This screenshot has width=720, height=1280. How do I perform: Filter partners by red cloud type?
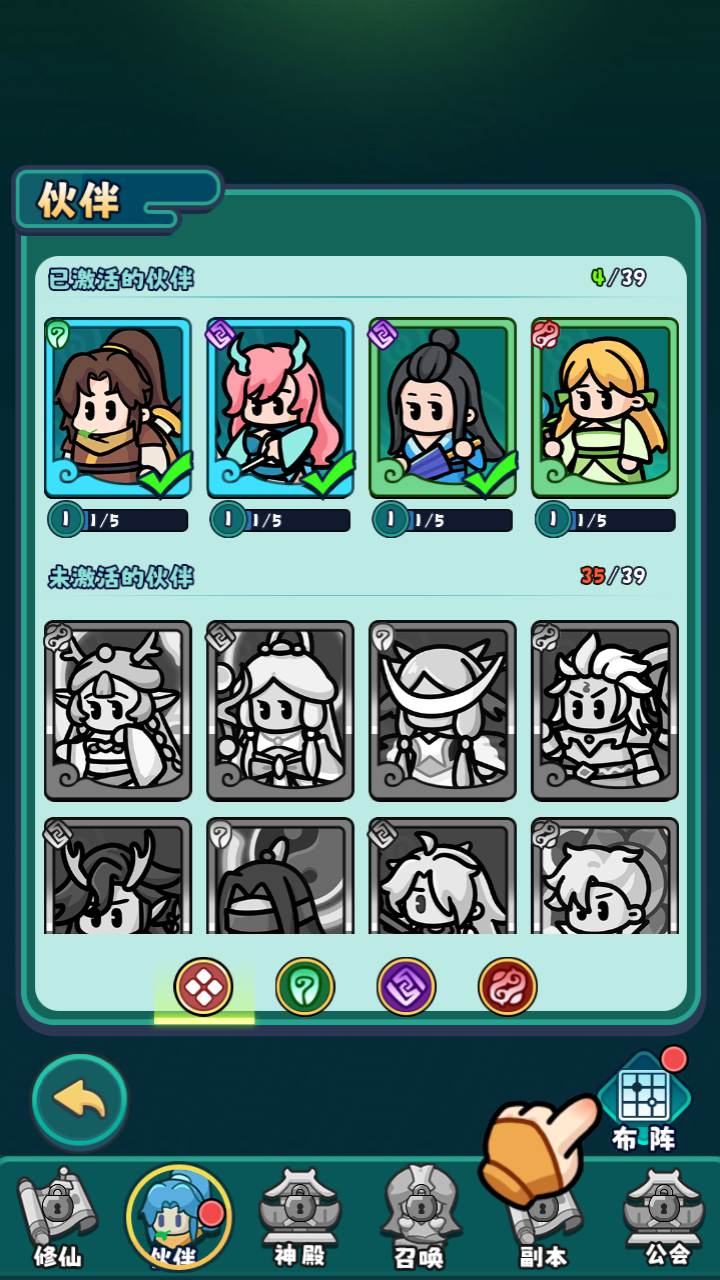(507, 987)
